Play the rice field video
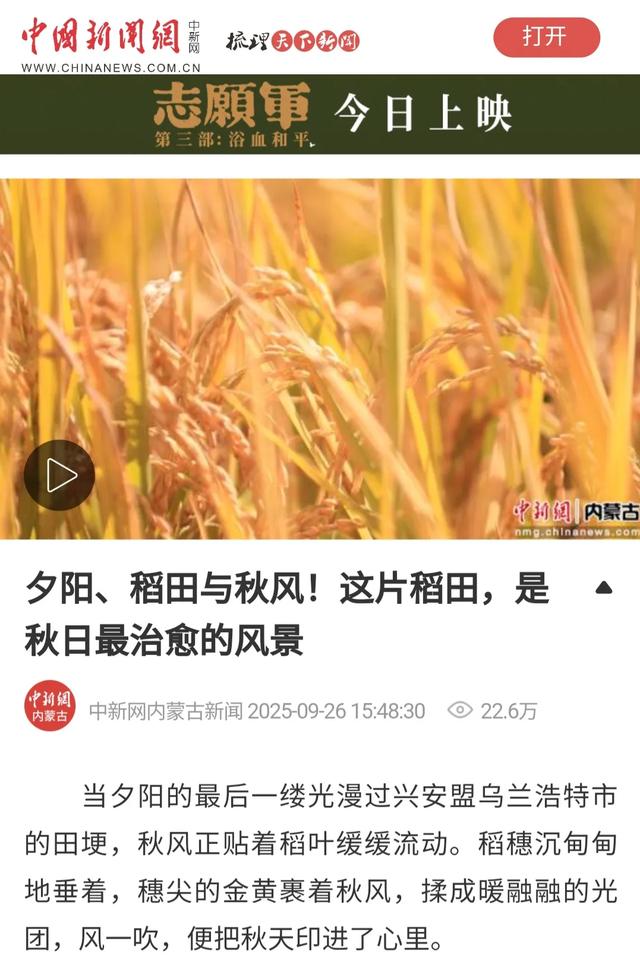 [60, 475]
